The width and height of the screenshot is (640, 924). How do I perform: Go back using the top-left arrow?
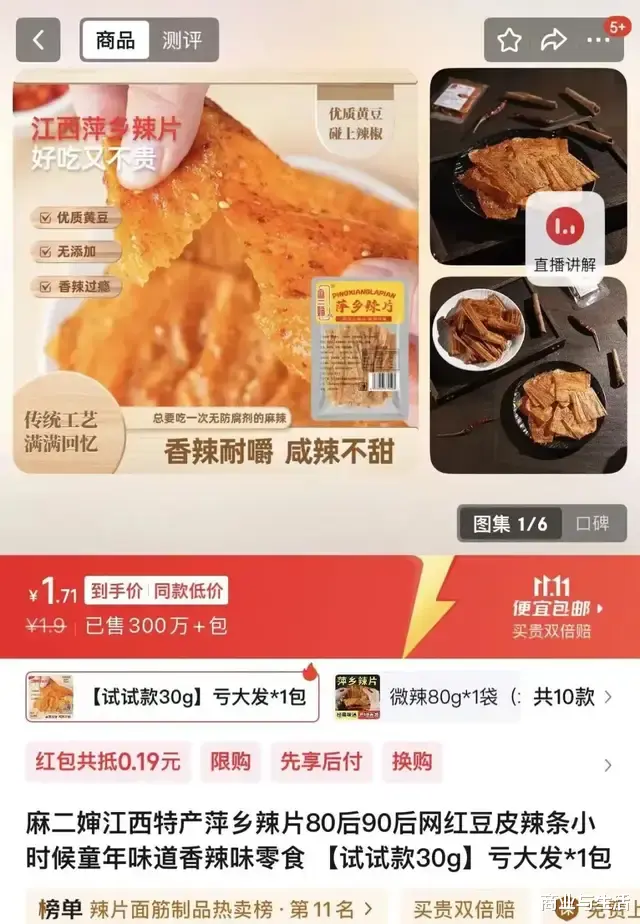(38, 40)
